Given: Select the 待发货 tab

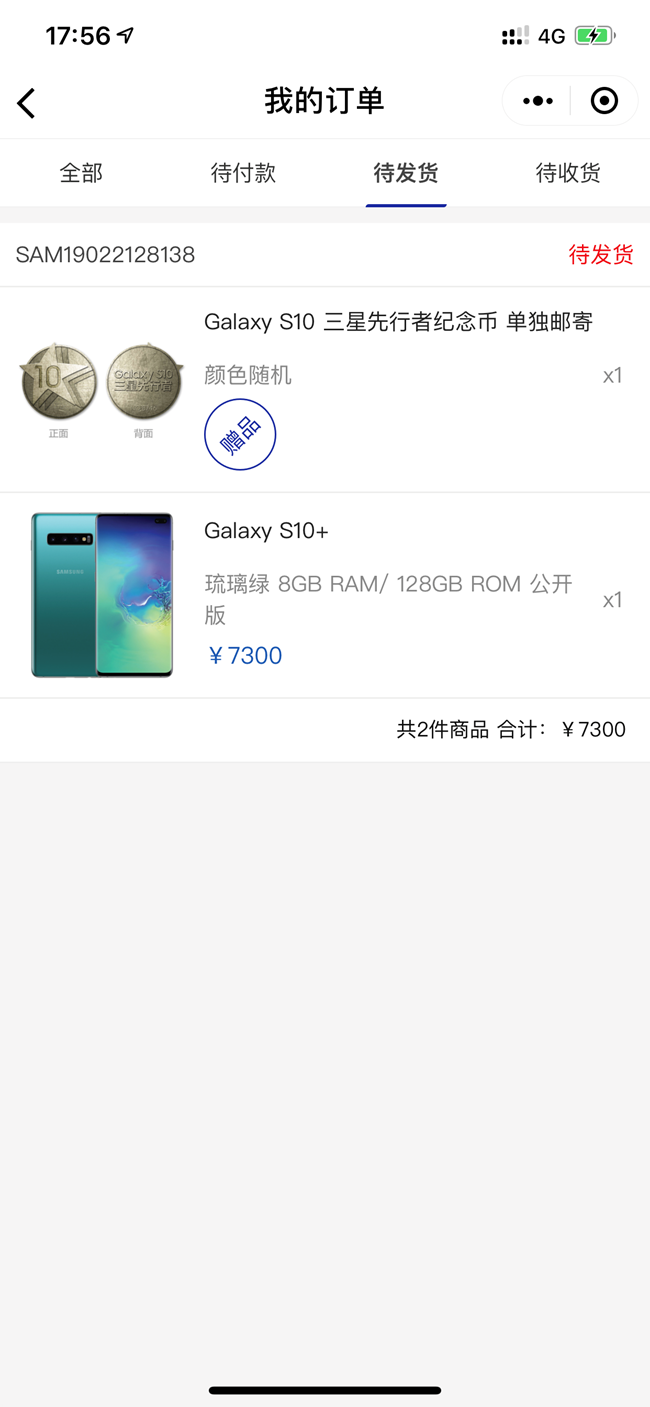Looking at the screenshot, I should [406, 173].
